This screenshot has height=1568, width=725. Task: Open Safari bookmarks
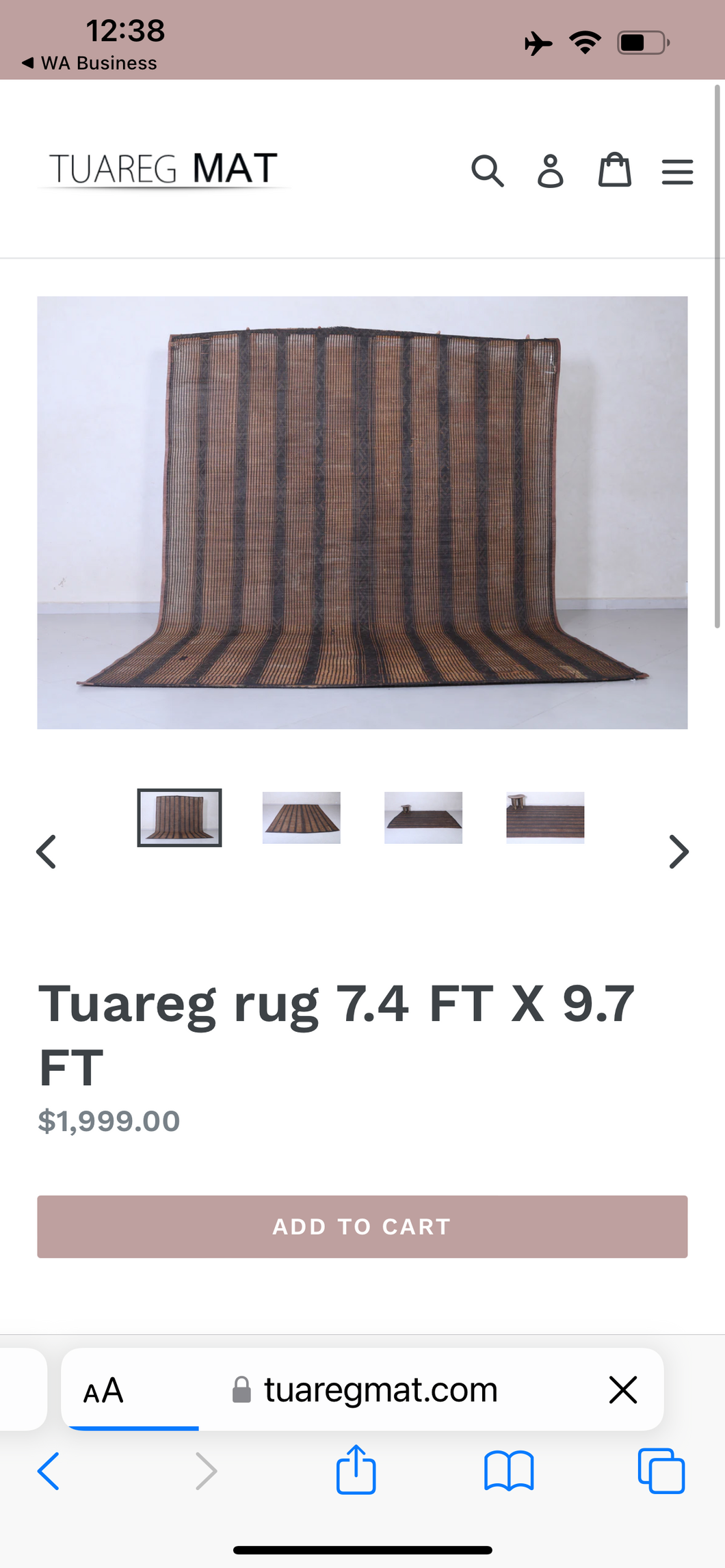click(508, 1470)
